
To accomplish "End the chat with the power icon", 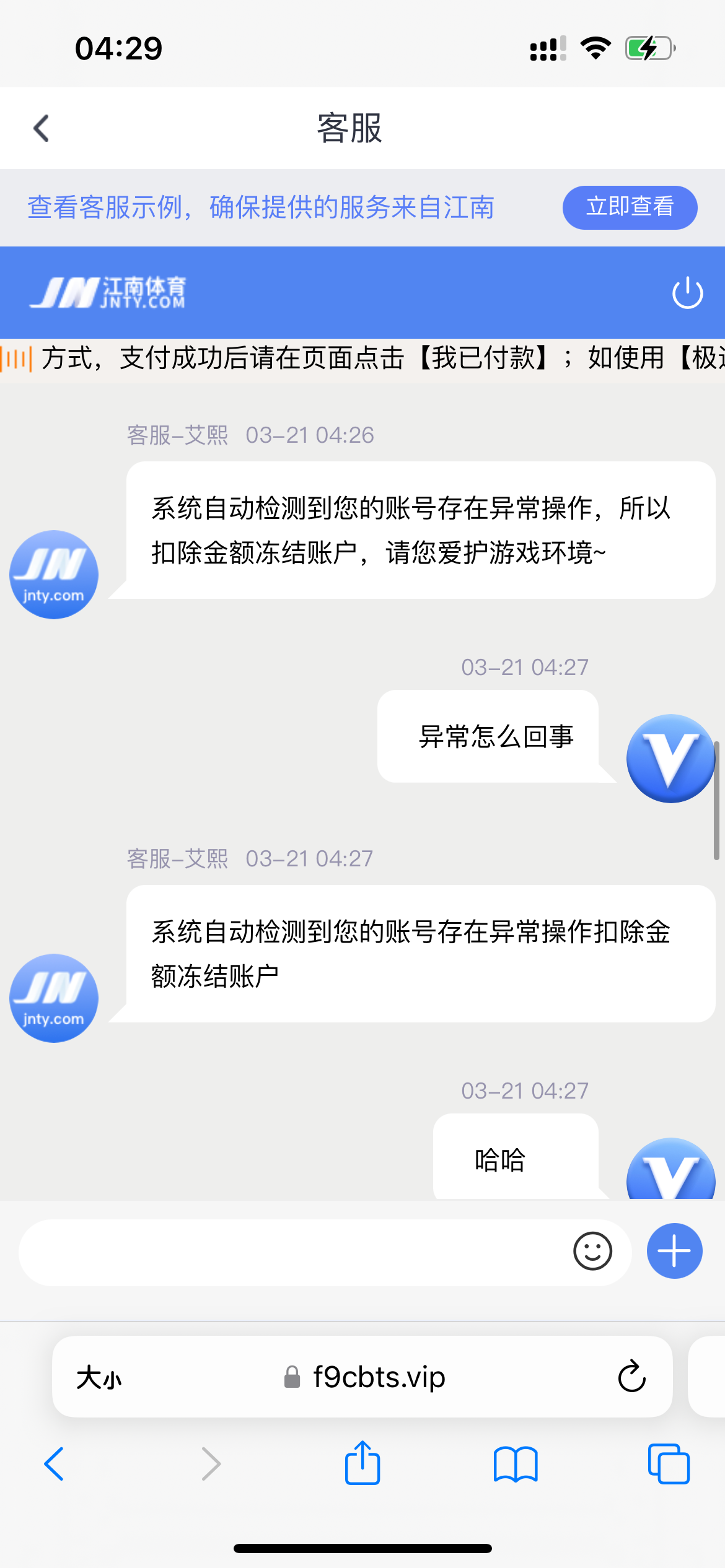I will [x=687, y=293].
